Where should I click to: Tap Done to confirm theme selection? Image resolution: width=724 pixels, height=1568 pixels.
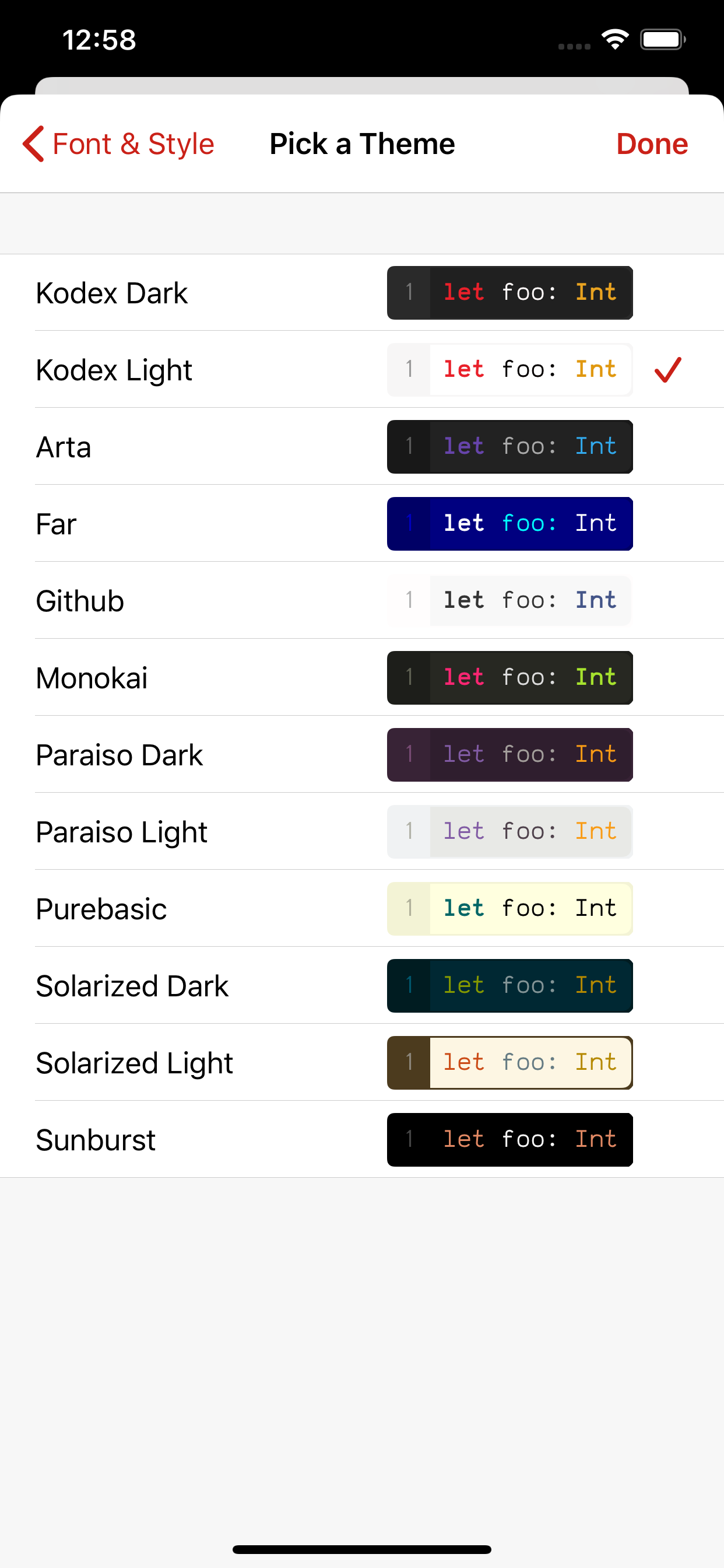click(x=651, y=144)
